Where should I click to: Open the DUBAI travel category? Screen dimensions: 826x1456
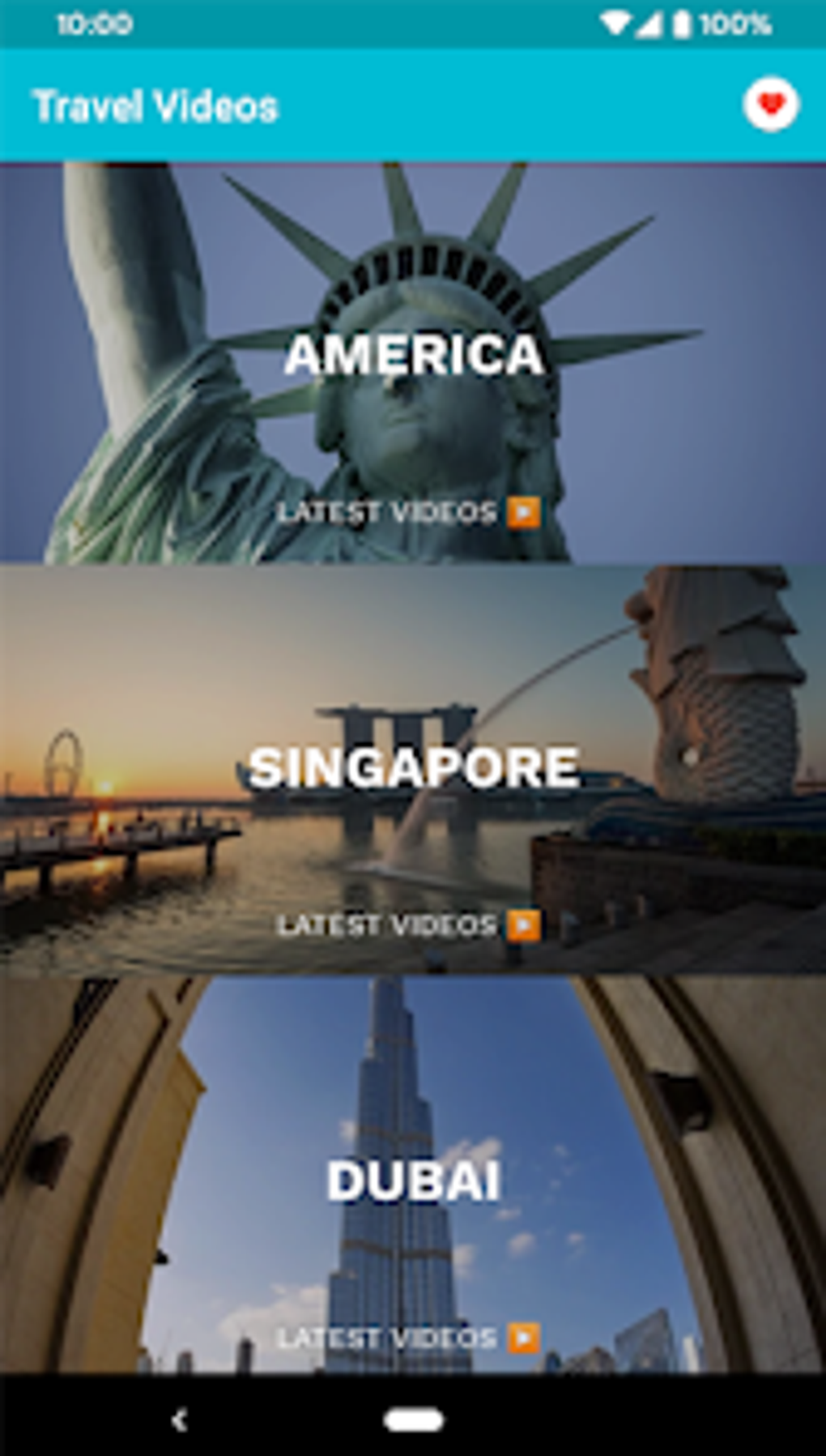(x=413, y=1183)
